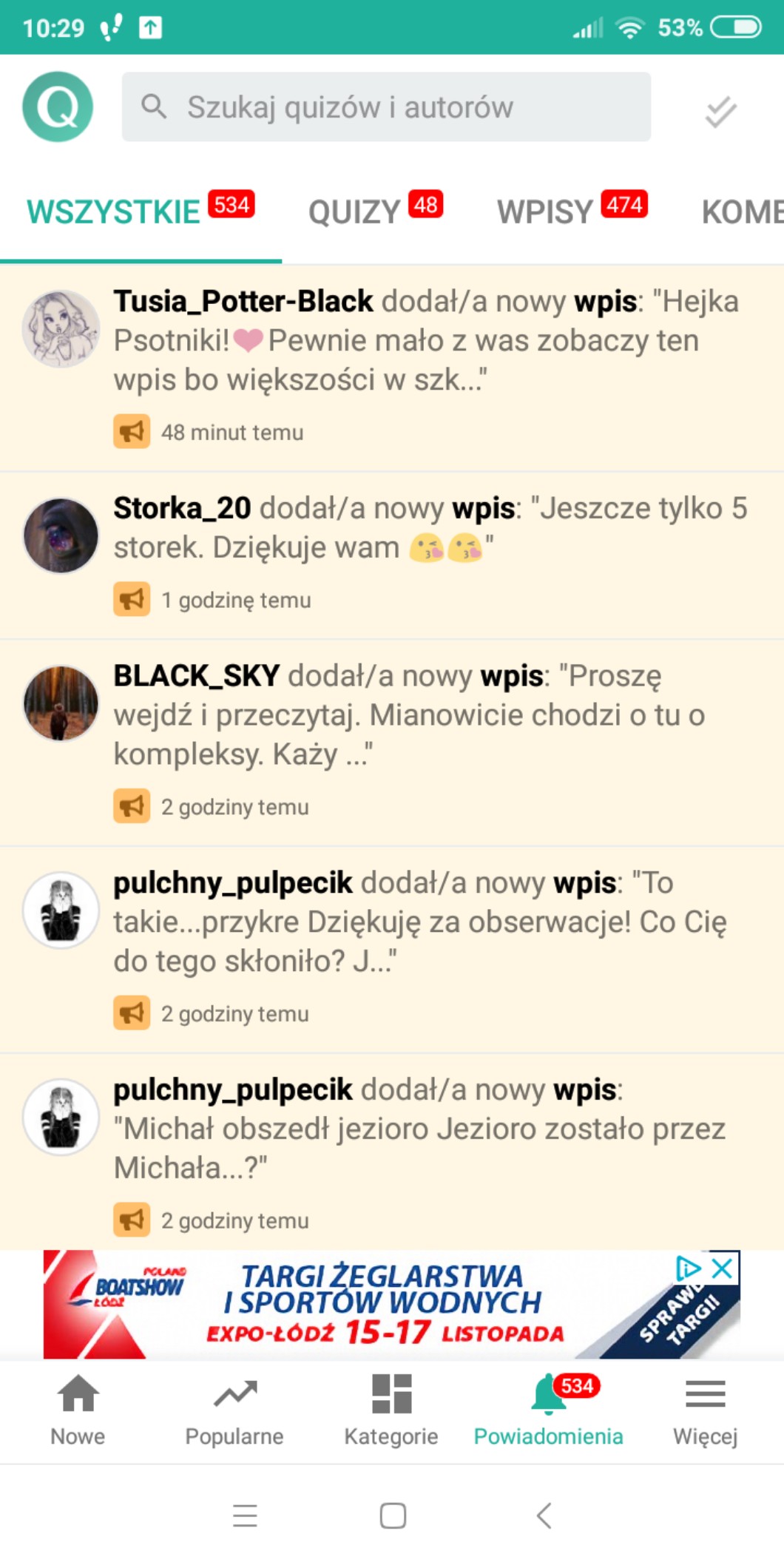The height and width of the screenshot is (1568, 784).
Task: Open the Targi Żeglarstwa ad banner
Action: (x=385, y=1305)
